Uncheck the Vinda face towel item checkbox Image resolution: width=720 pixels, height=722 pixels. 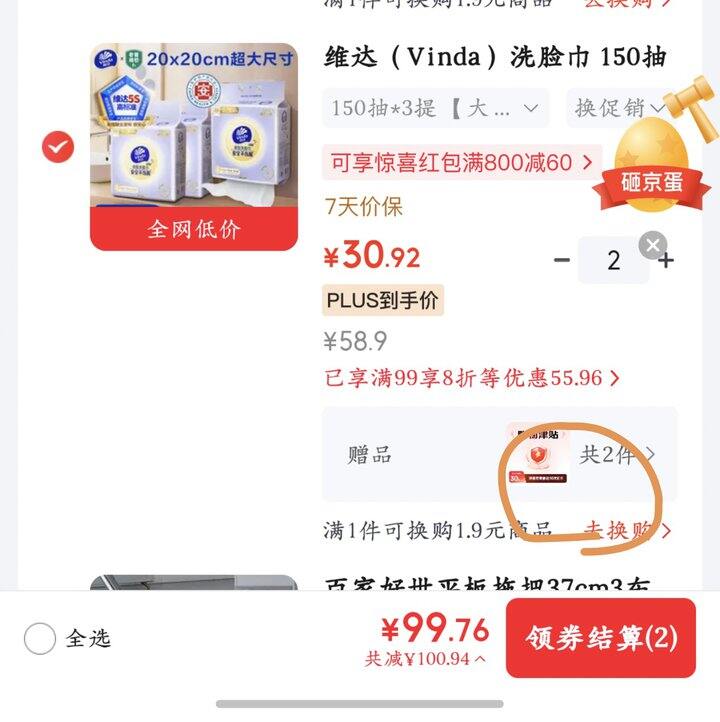pos(58,146)
